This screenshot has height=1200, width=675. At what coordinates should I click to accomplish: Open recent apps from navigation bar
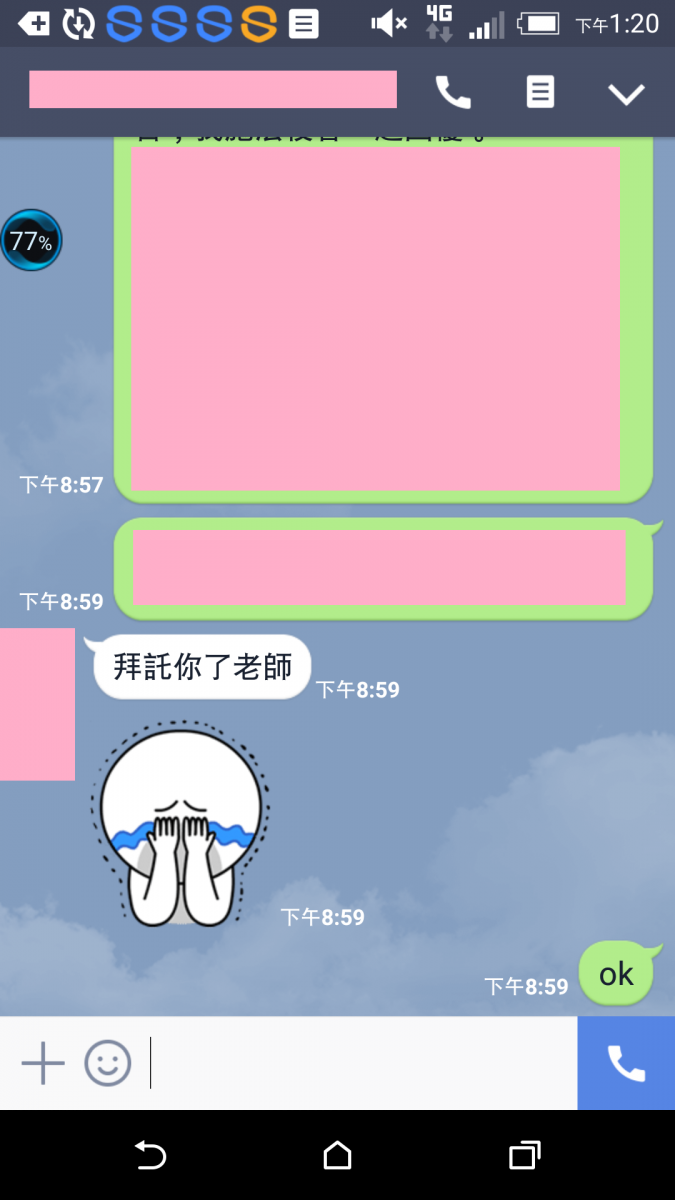[x=524, y=1156]
